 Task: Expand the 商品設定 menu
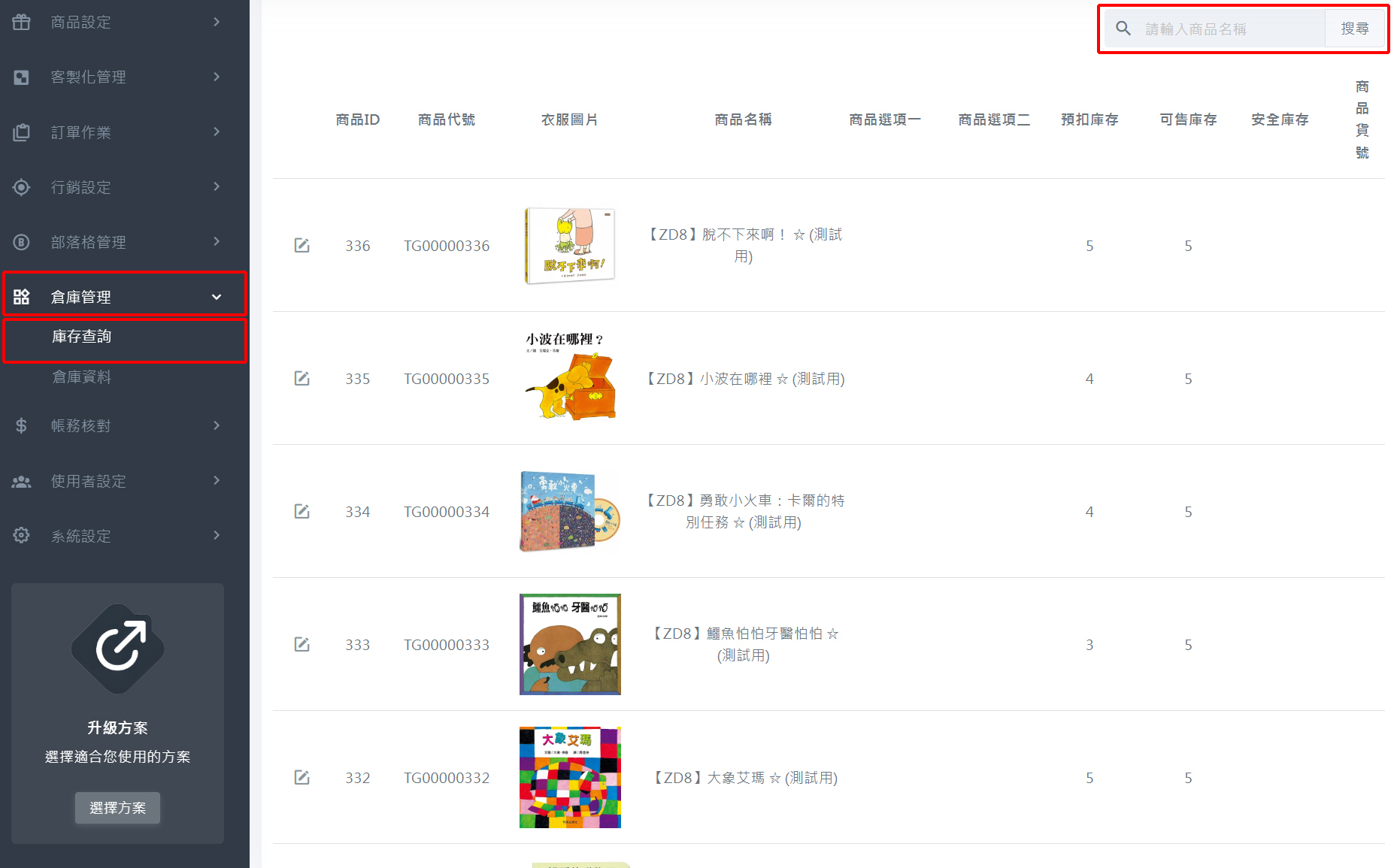tap(120, 22)
